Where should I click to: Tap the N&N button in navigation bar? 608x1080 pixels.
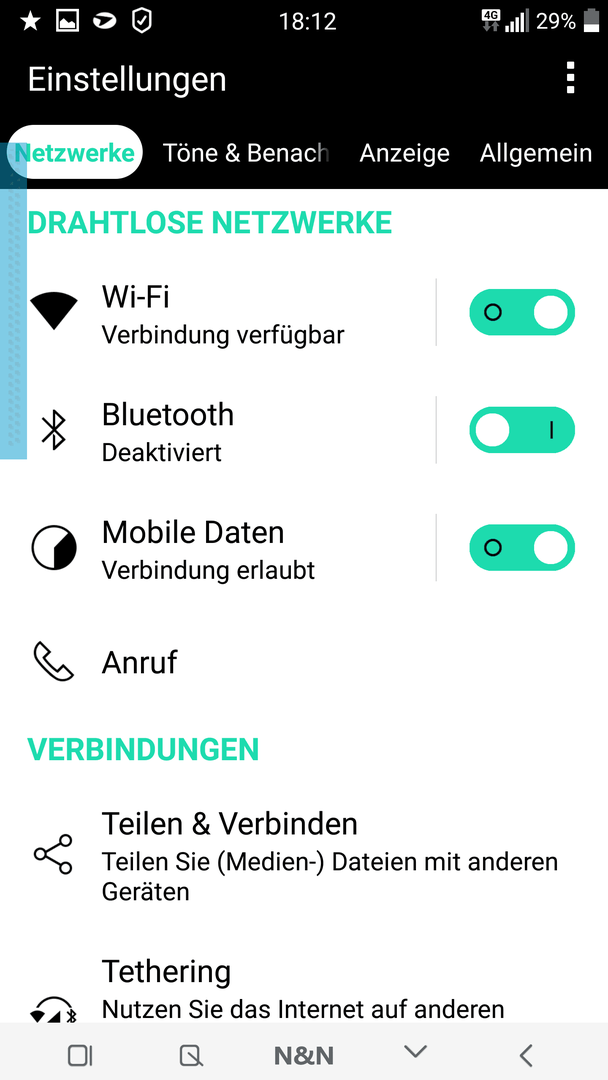click(304, 1055)
